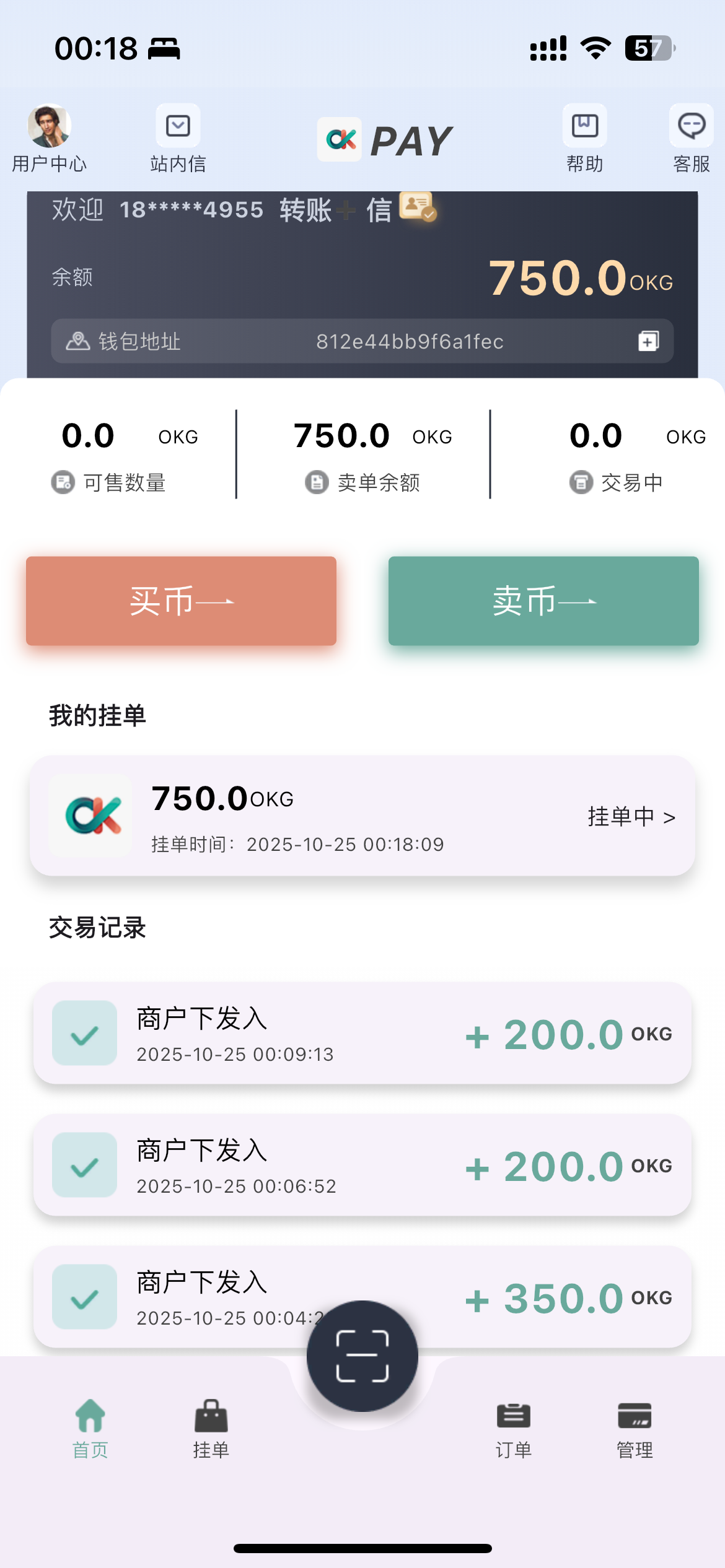The image size is (725, 1568).
Task: Launch the center scan button
Action: pos(362,1356)
